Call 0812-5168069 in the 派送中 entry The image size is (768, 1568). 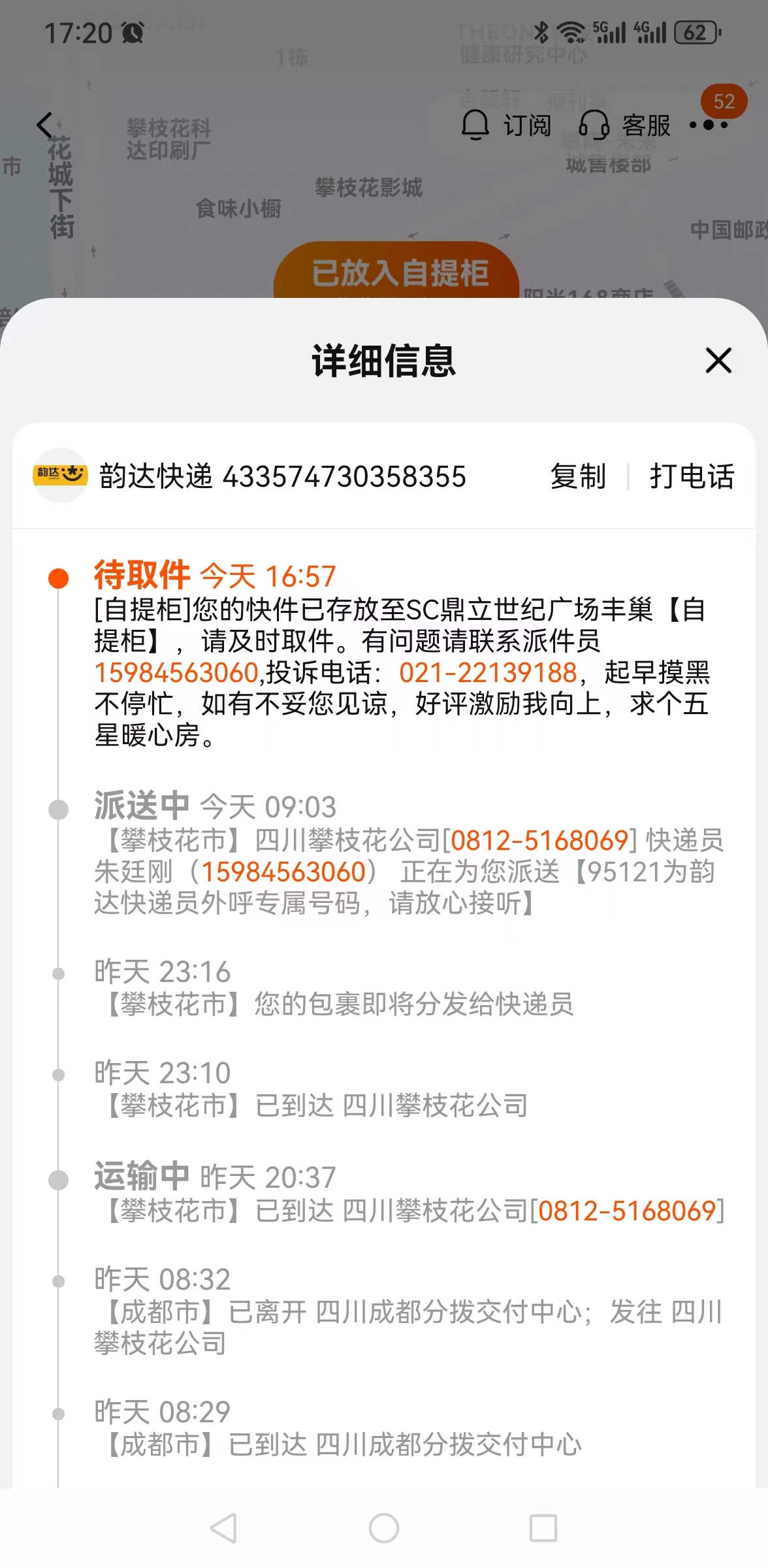point(539,841)
